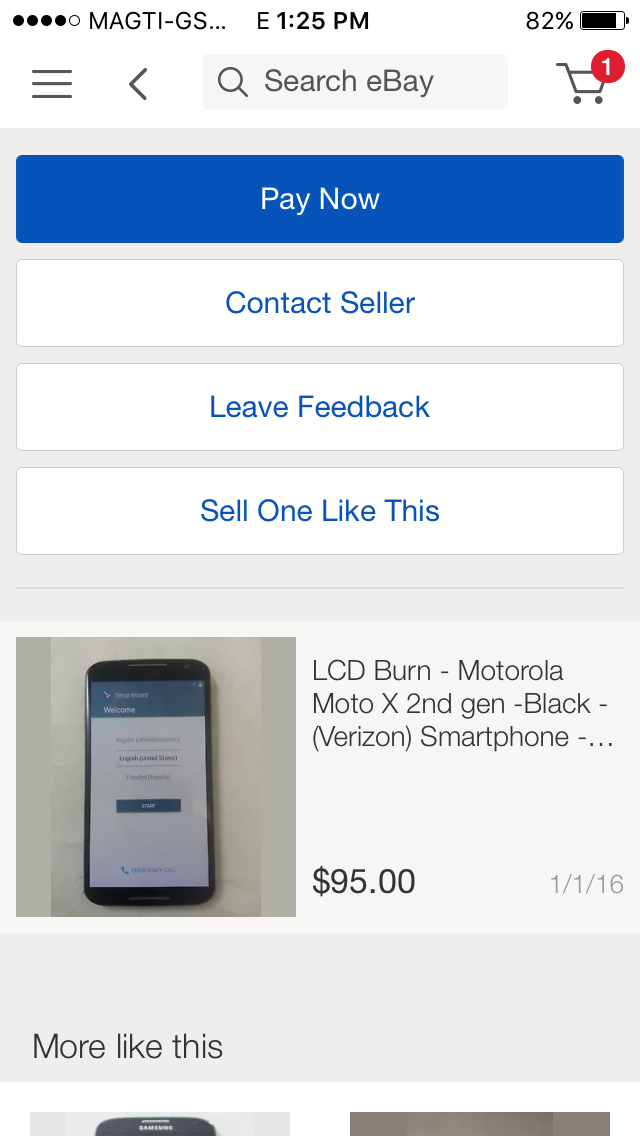Select Contact Seller

click(x=320, y=303)
